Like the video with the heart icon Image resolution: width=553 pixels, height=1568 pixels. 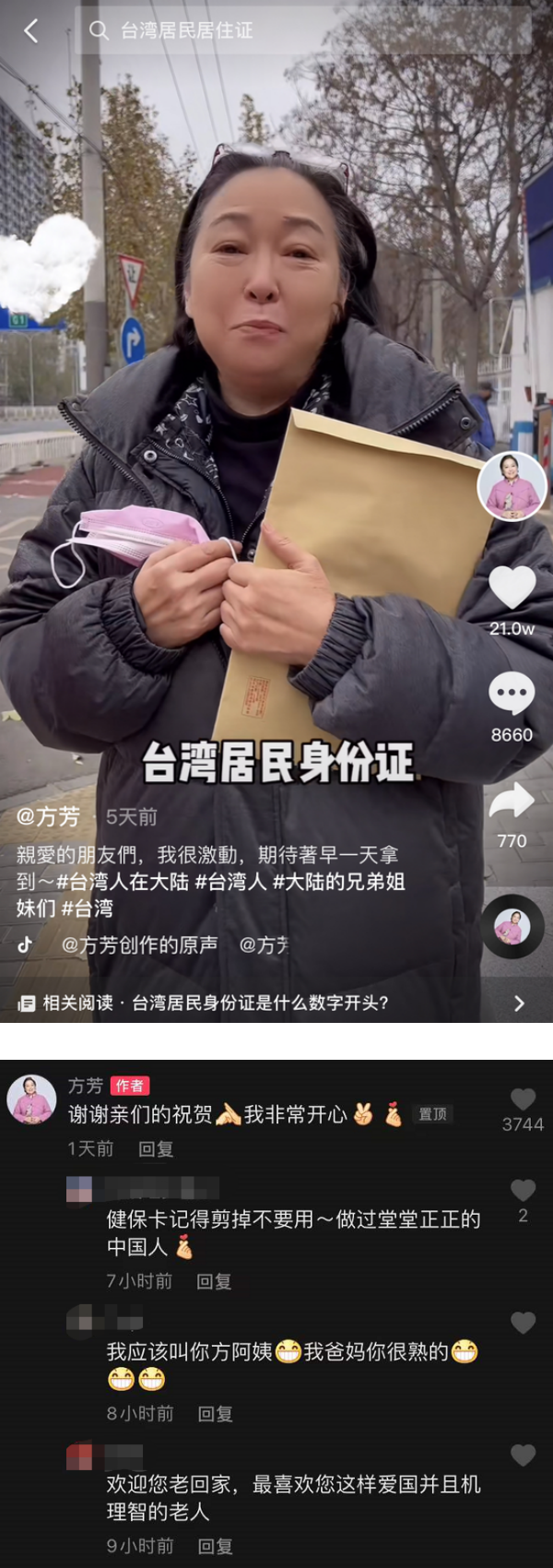tap(512, 588)
